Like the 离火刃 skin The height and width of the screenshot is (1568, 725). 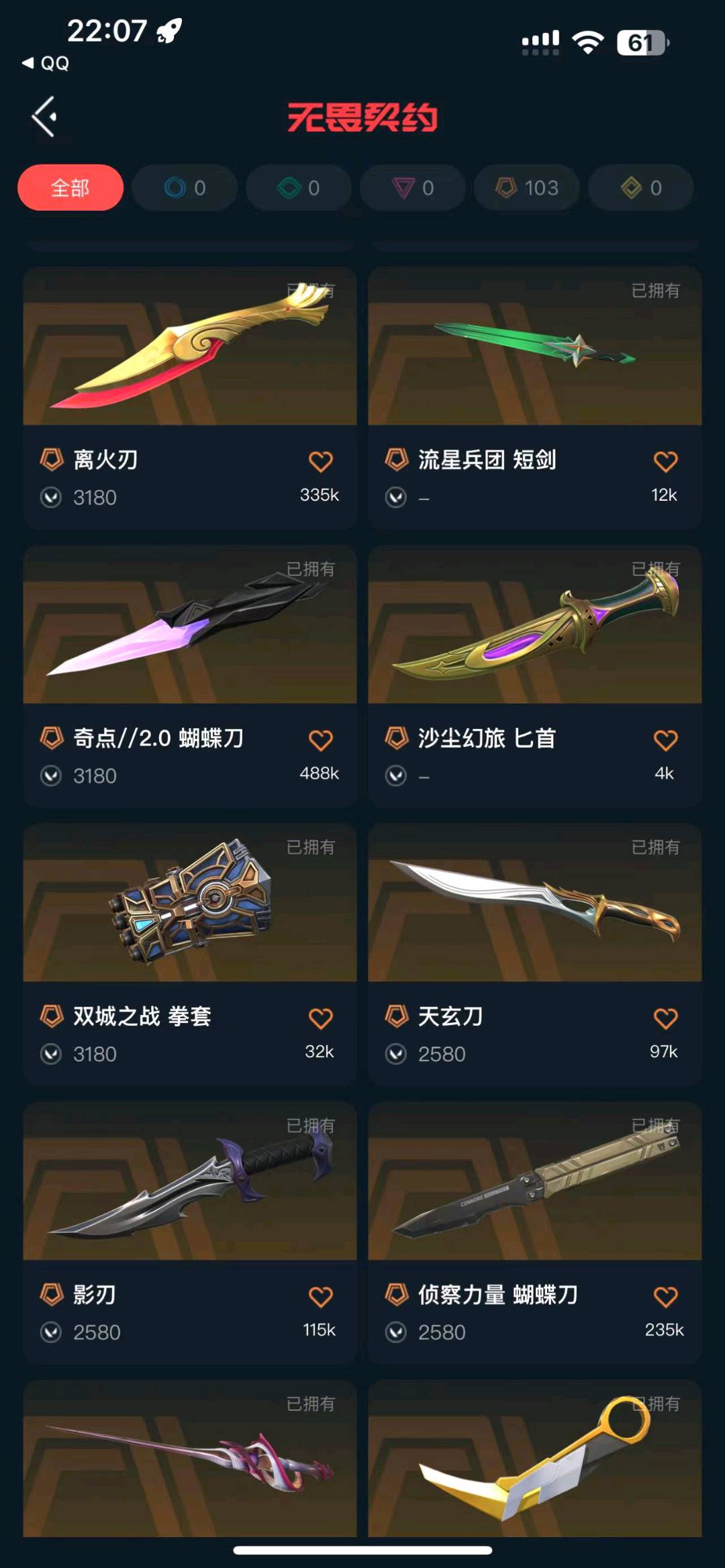pos(320,462)
